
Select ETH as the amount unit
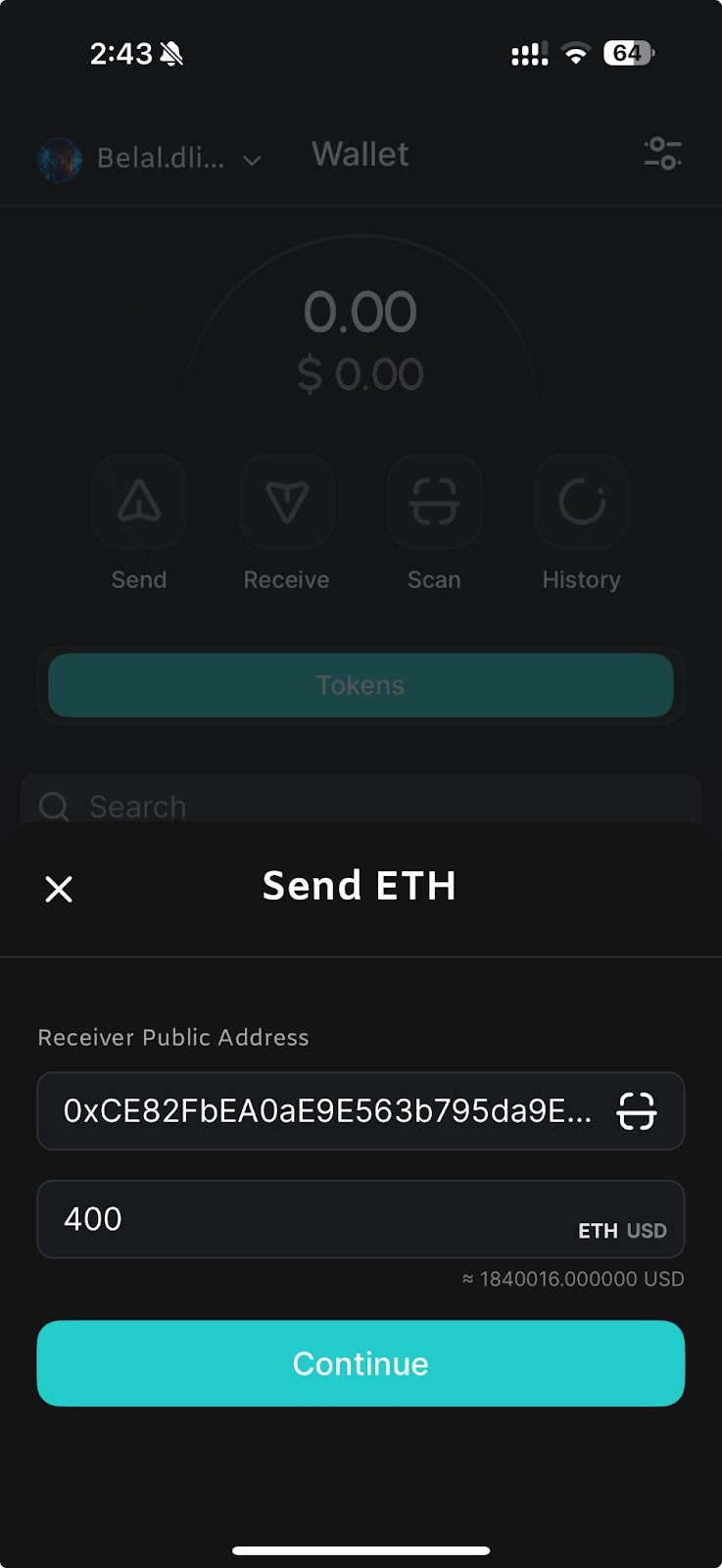[x=598, y=1231]
